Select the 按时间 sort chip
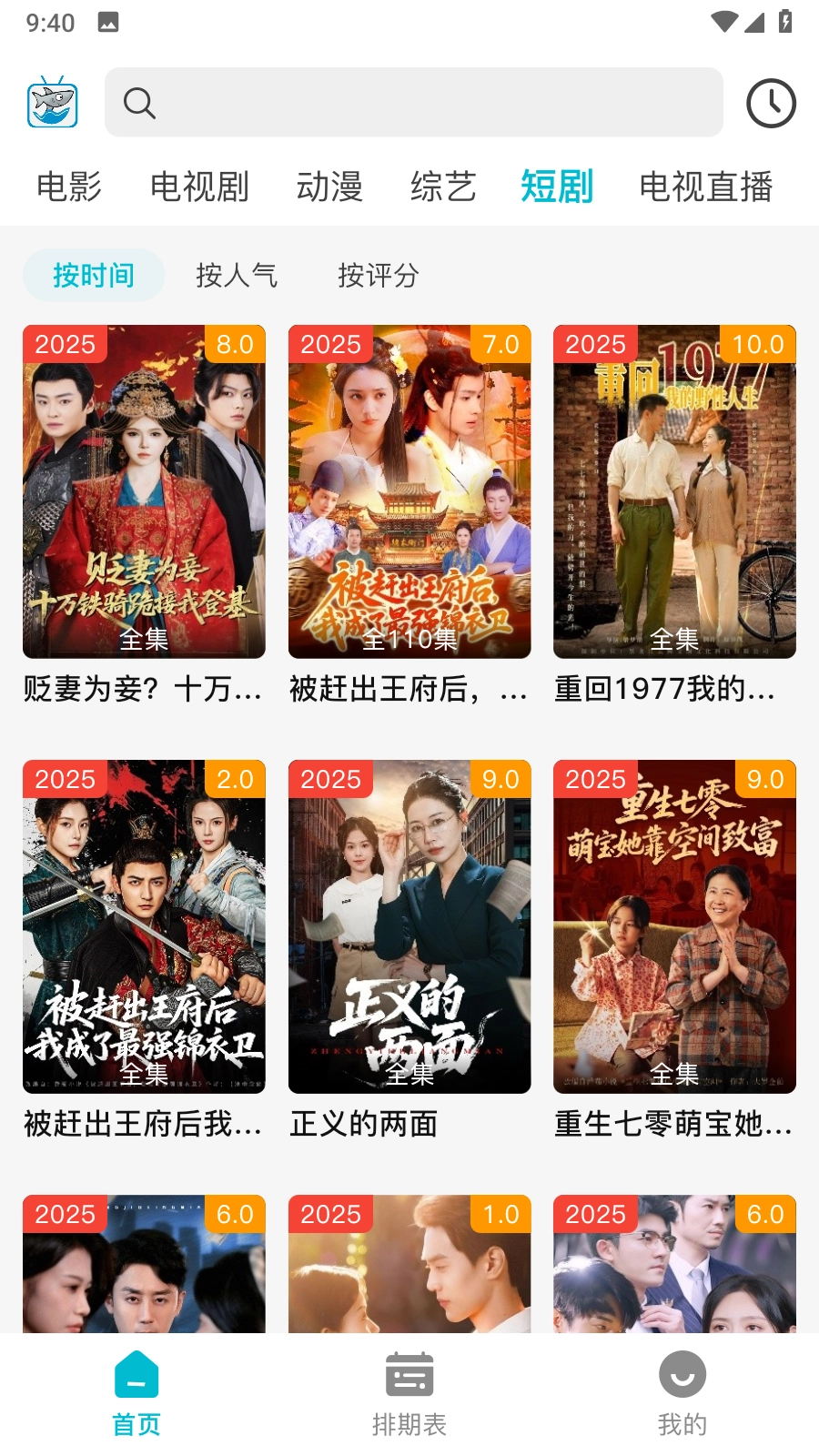 (94, 275)
